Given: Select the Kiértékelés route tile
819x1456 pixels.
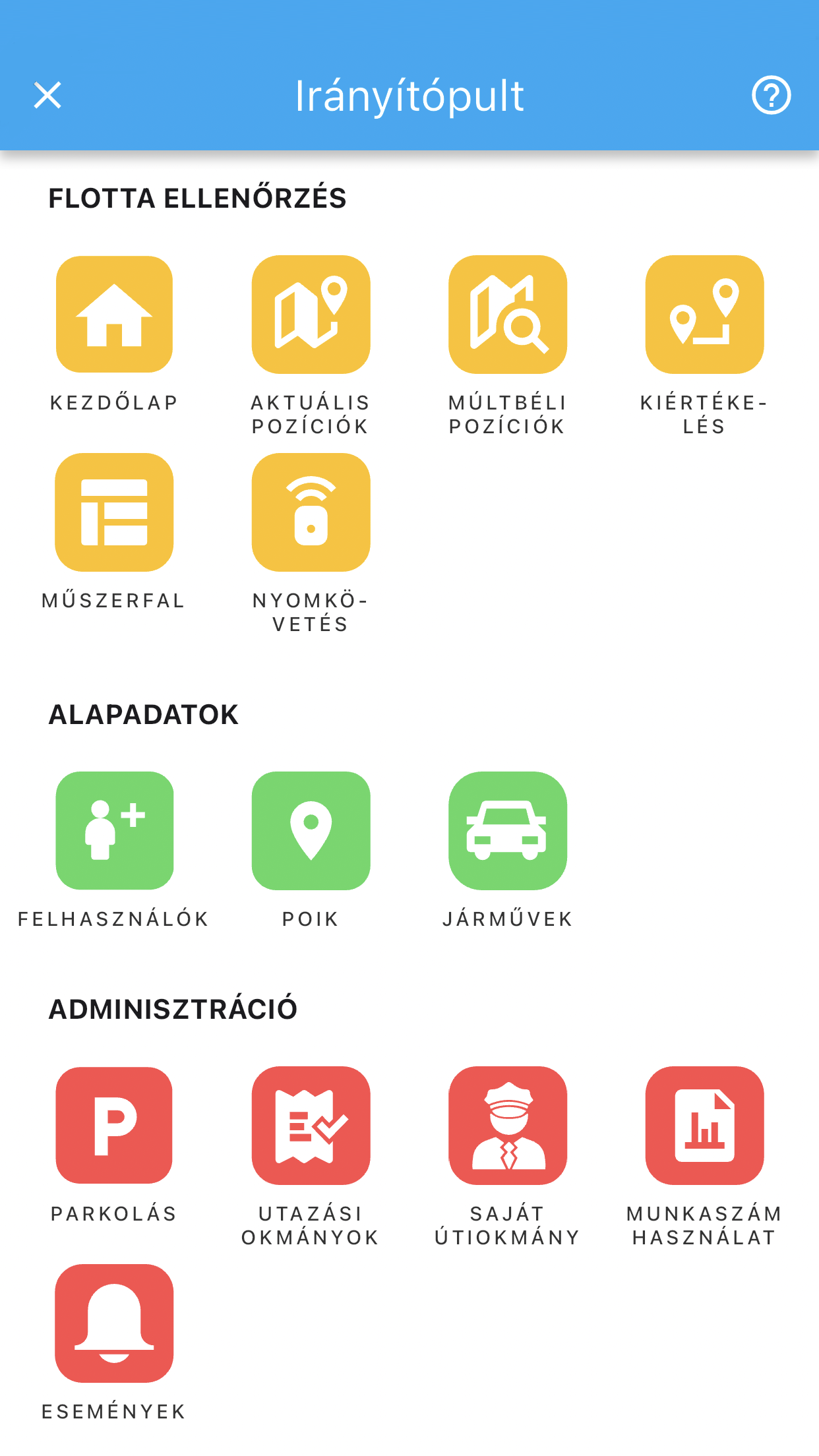Looking at the screenshot, I should pos(704,315).
